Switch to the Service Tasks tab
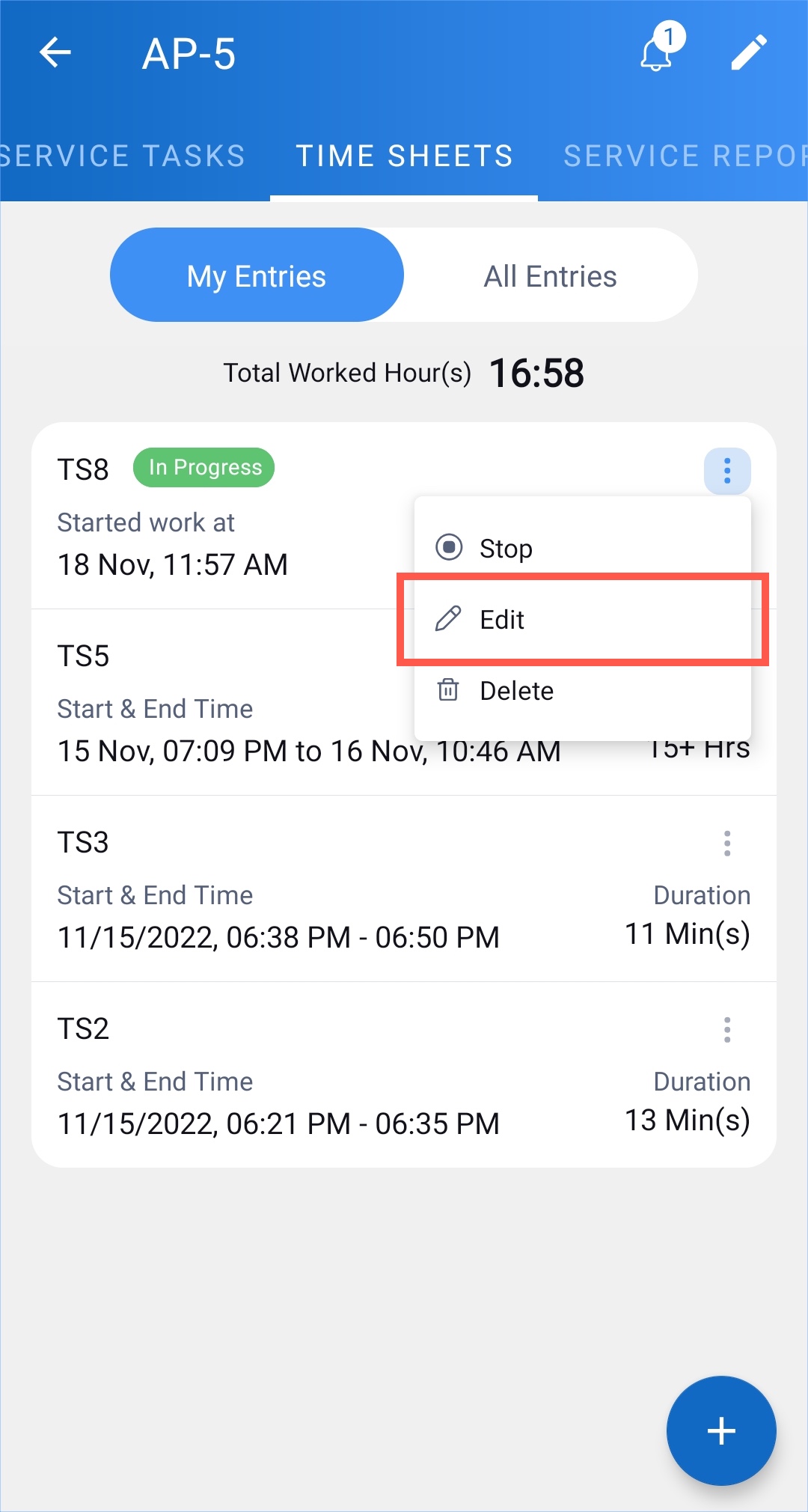This screenshot has width=808, height=1512. point(123,156)
